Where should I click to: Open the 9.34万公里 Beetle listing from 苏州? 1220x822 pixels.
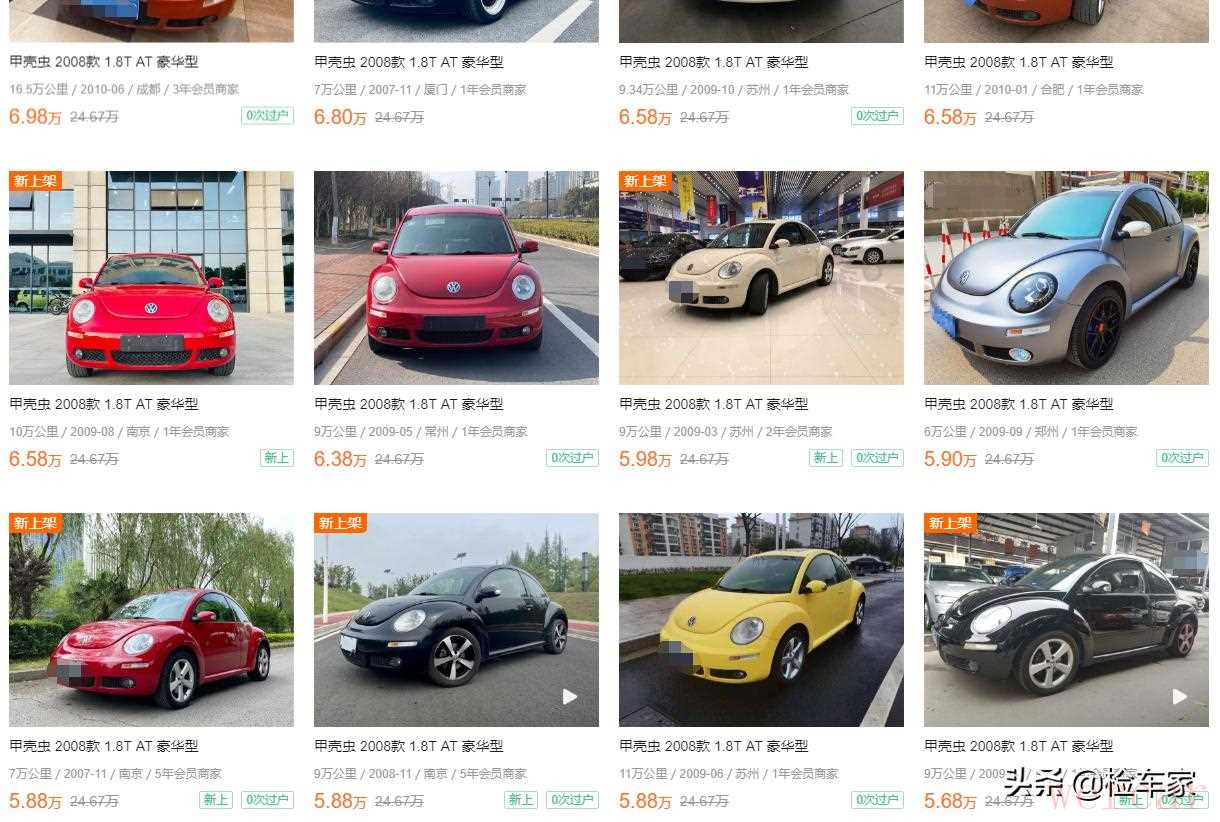713,62
